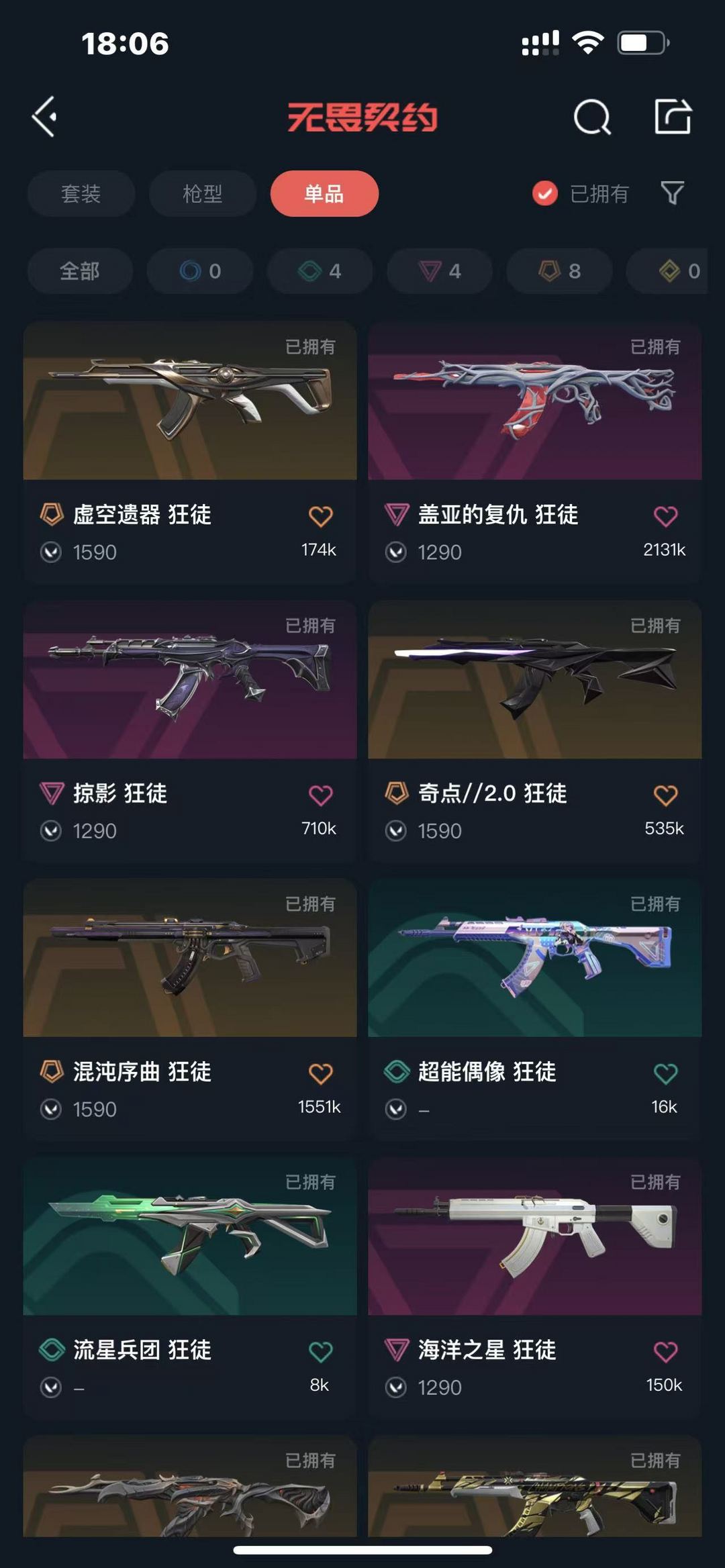The height and width of the screenshot is (1568, 725).
Task: Open the search magnifier icon
Action: point(592,117)
